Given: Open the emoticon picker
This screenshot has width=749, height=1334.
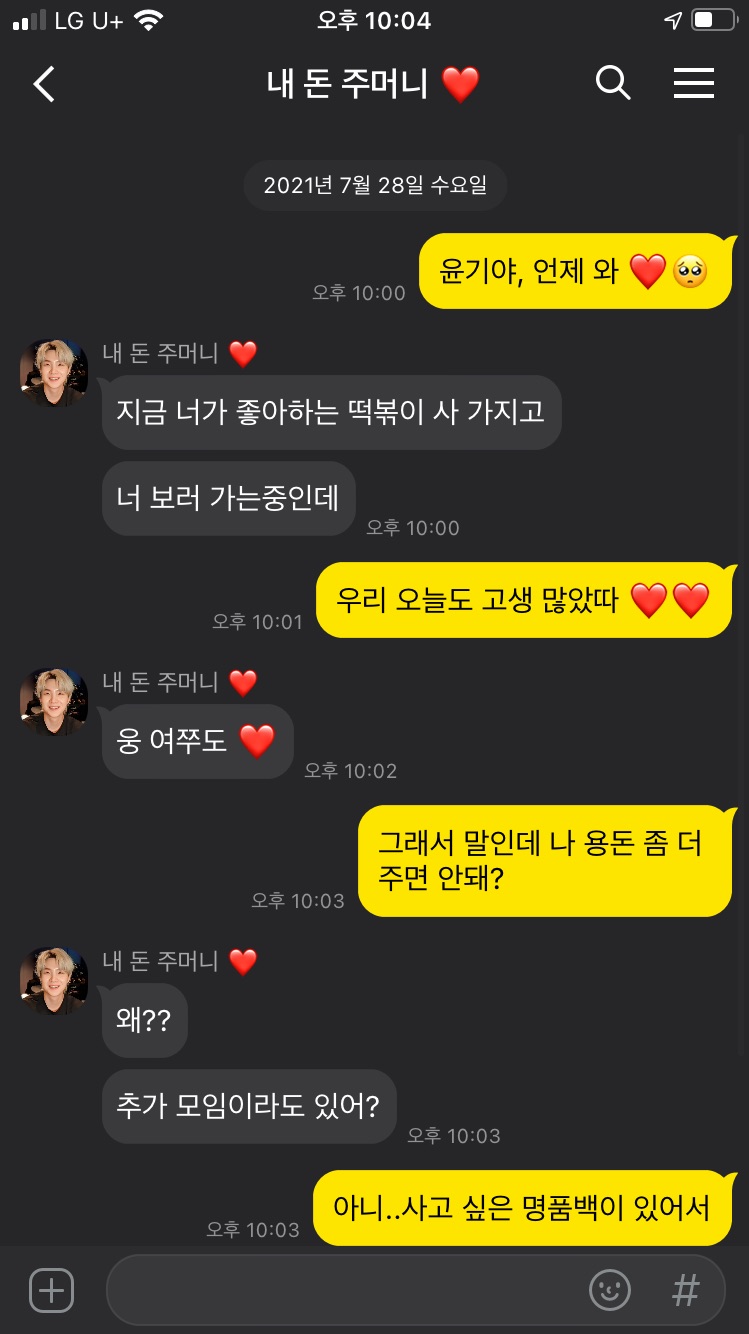Looking at the screenshot, I should click(x=610, y=1290).
